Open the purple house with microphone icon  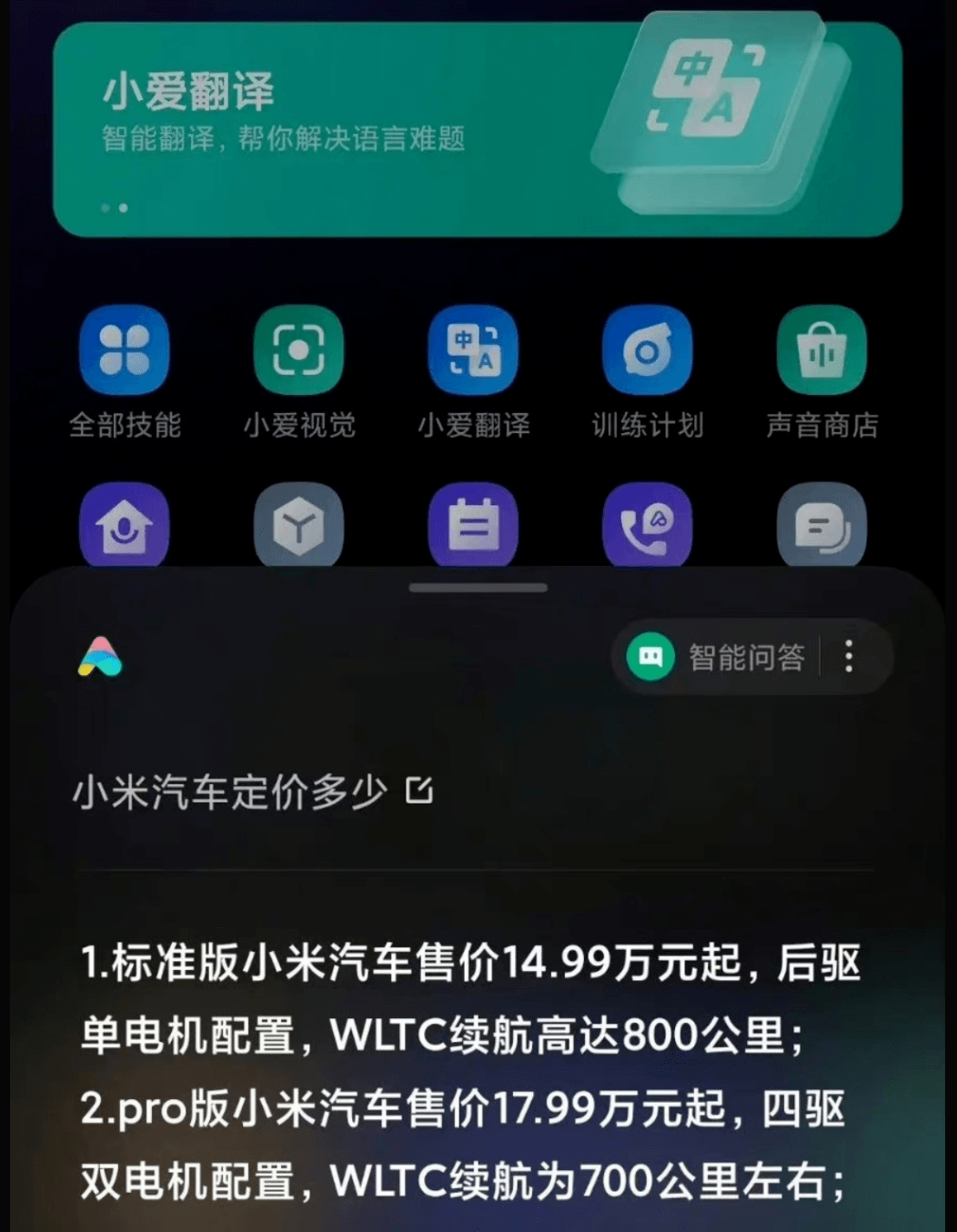[125, 527]
